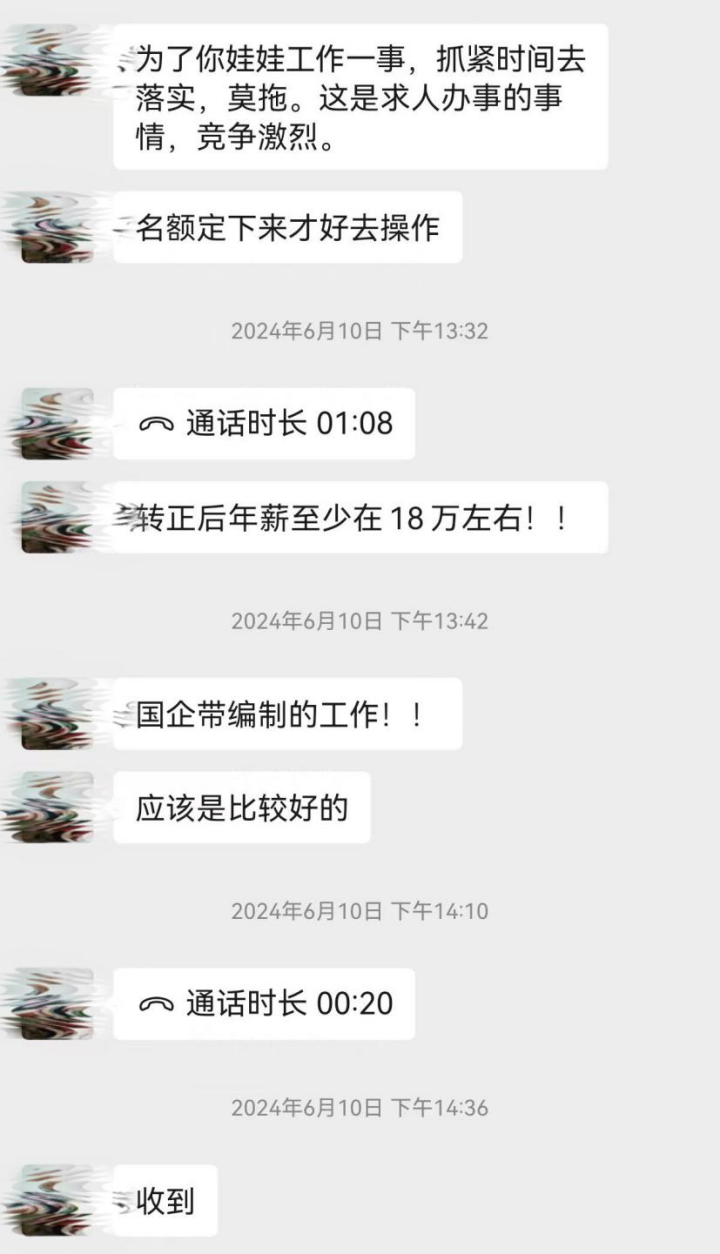Tap the 通话时长 00:20 call record

point(264,1004)
